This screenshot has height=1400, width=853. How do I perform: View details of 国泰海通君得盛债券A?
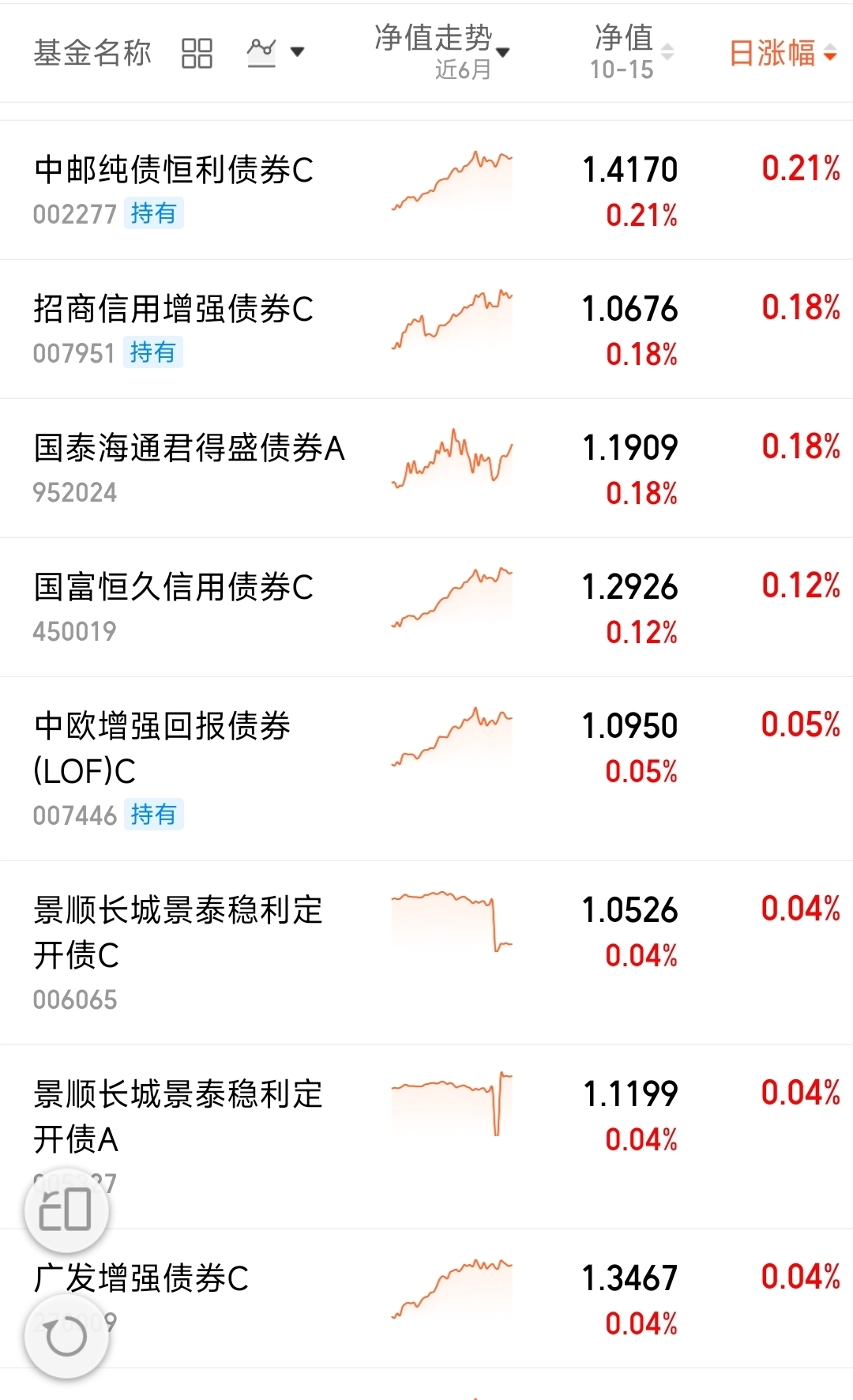point(190,449)
